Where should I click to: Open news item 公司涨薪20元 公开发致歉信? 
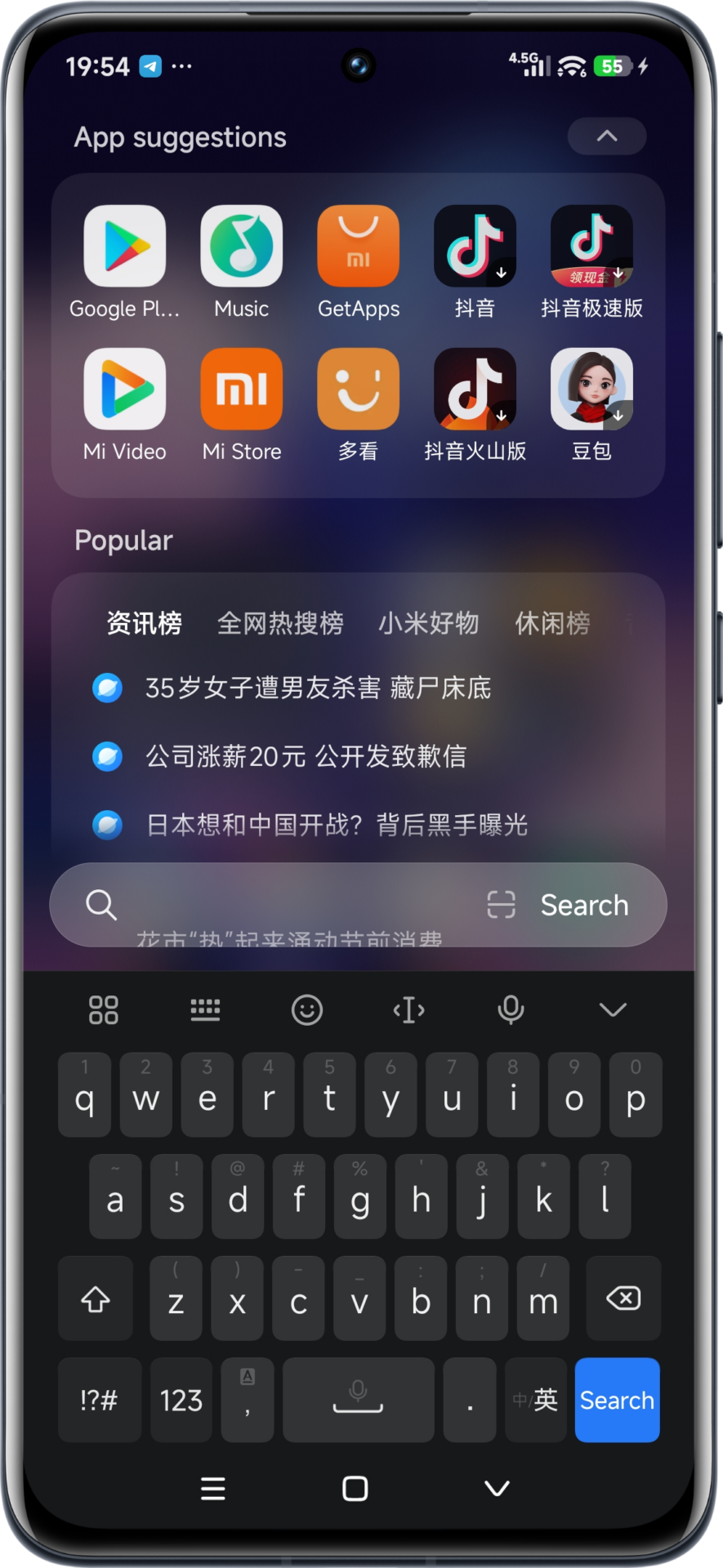[x=306, y=756]
